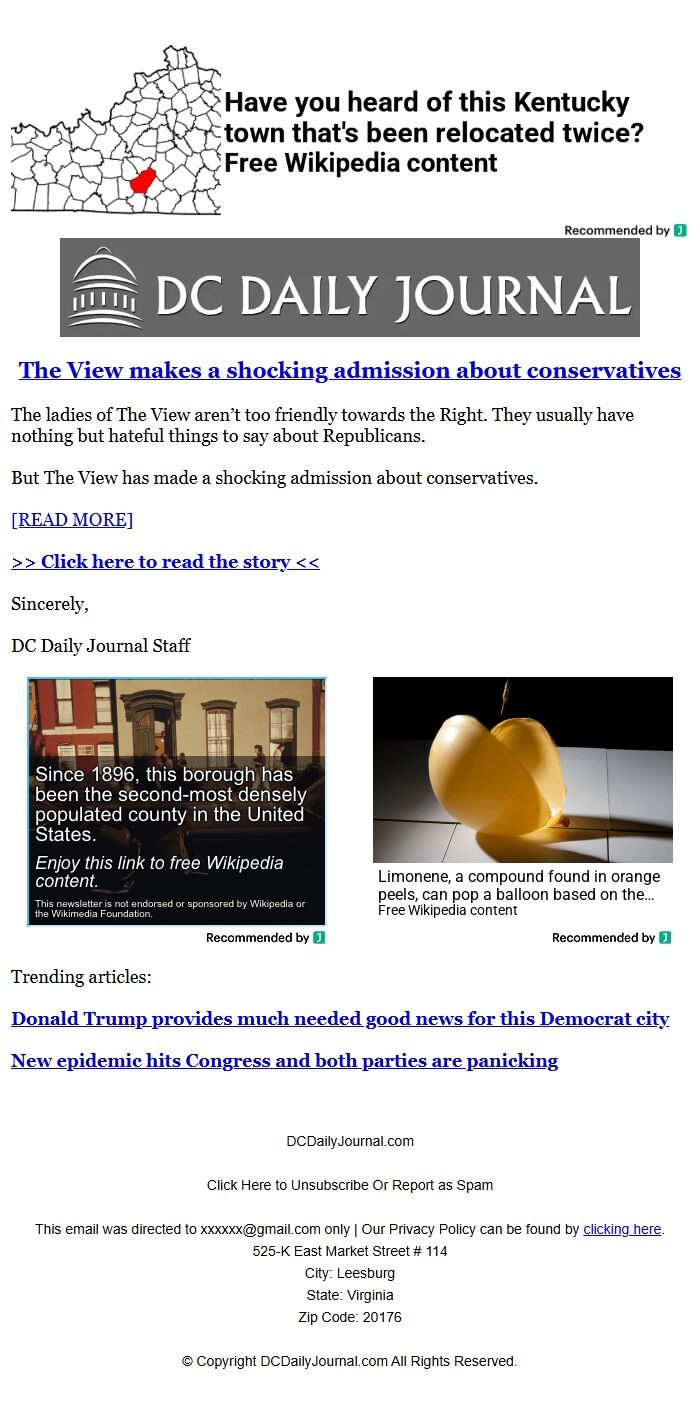Tap the [READ MORE] link
Screen dimensions: 700x1418
click(72, 520)
